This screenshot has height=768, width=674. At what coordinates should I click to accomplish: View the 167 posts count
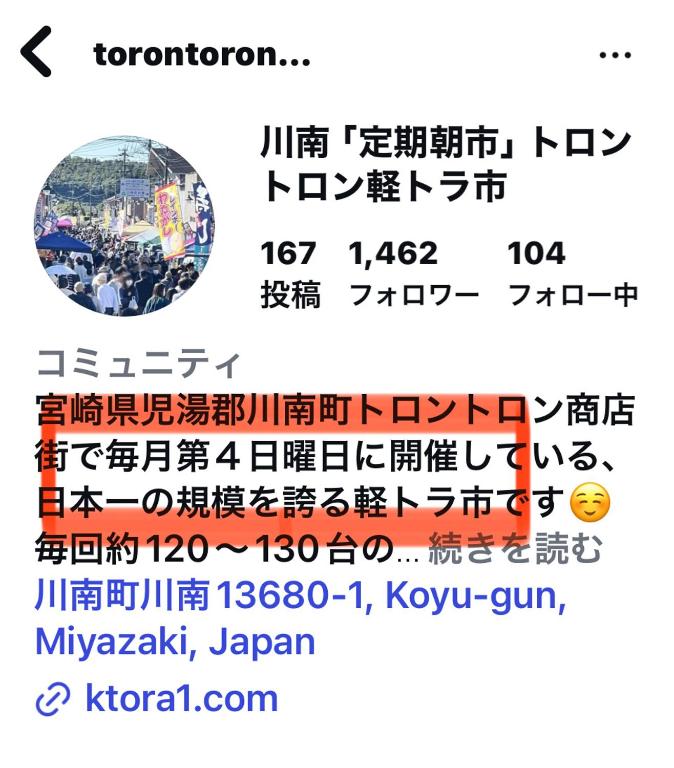pos(290,273)
